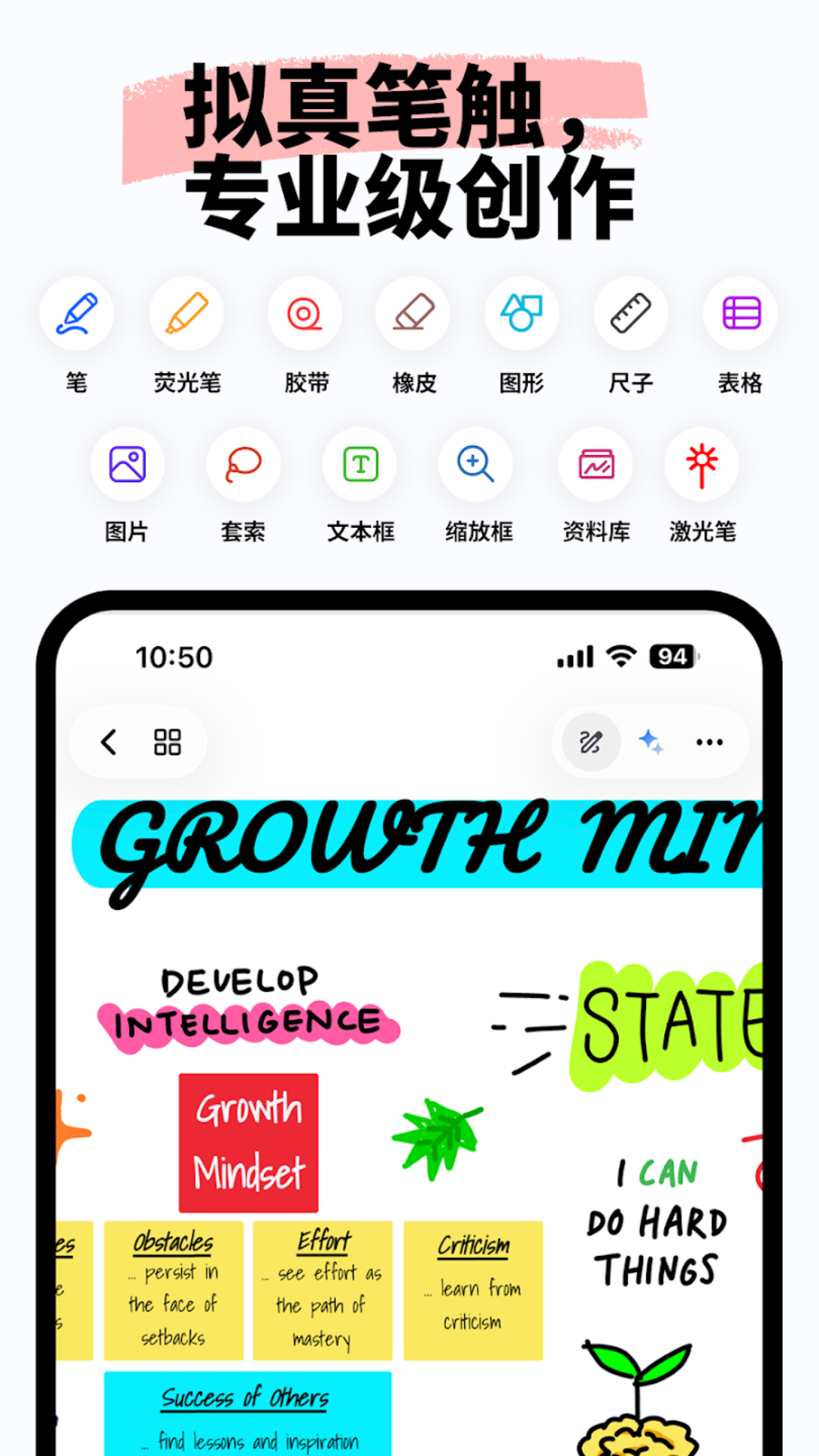Switch to the Eraser (橡皮) tool

413,313
